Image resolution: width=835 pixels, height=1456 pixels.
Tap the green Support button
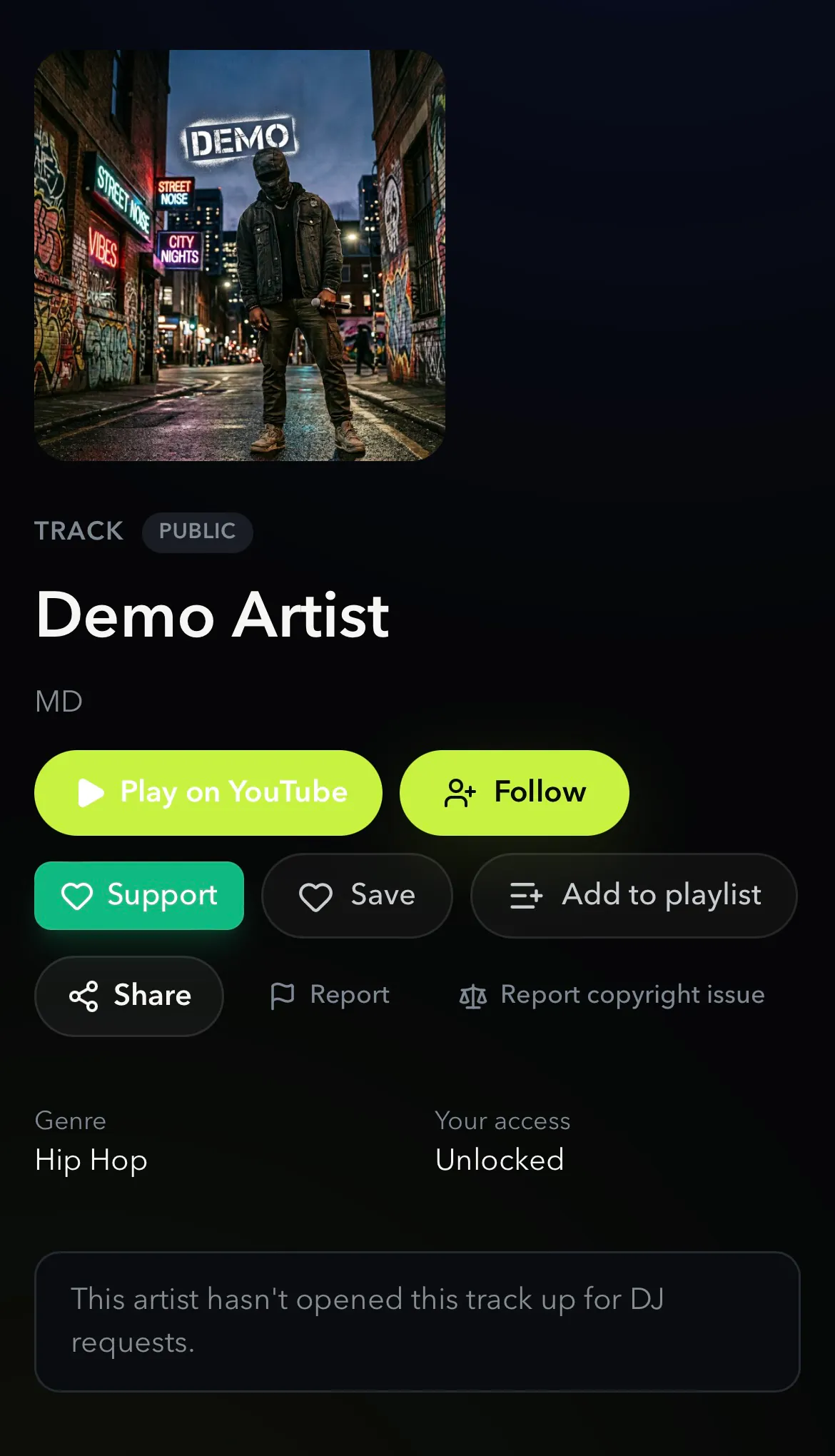click(x=139, y=895)
